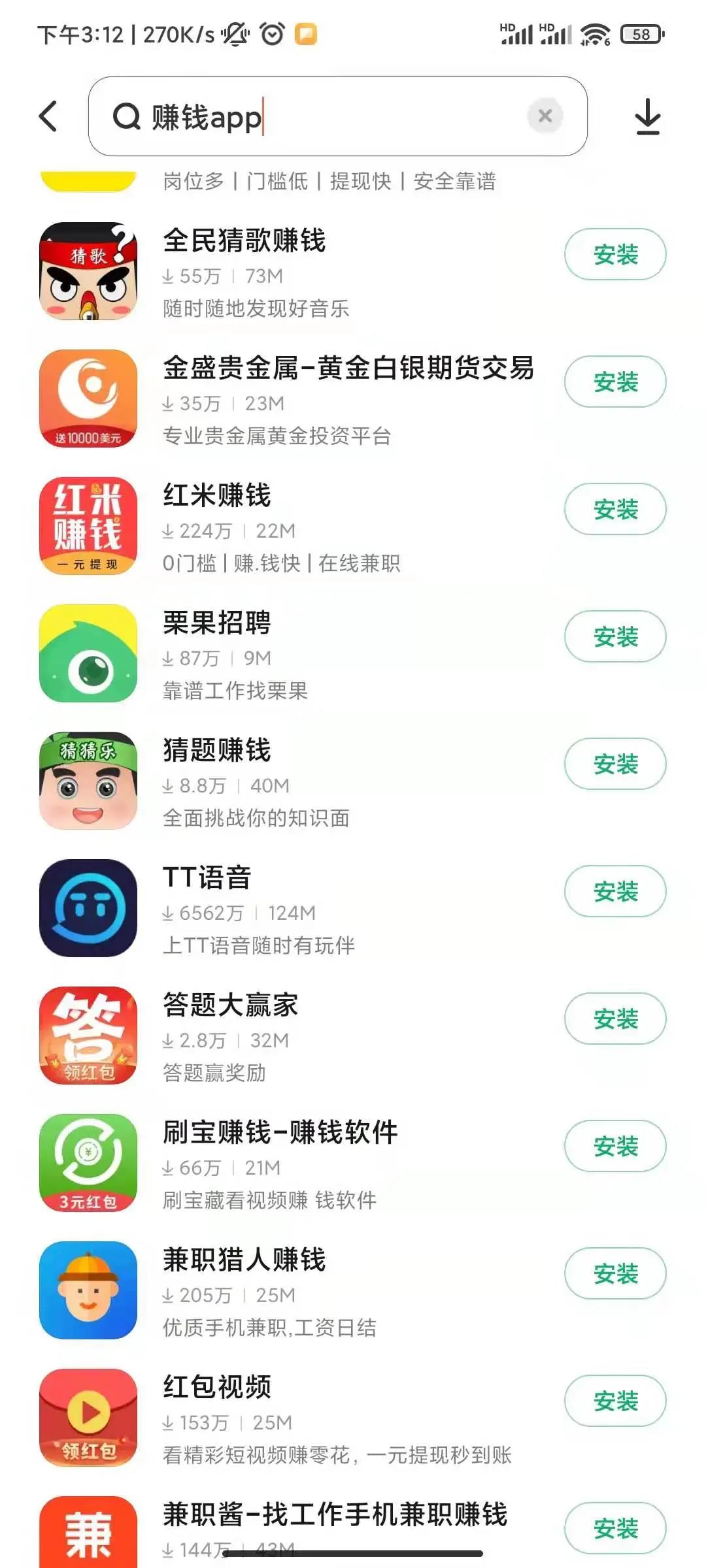Install 全民猜歌赚钱
The width and height of the screenshot is (706, 1568).
(x=614, y=254)
